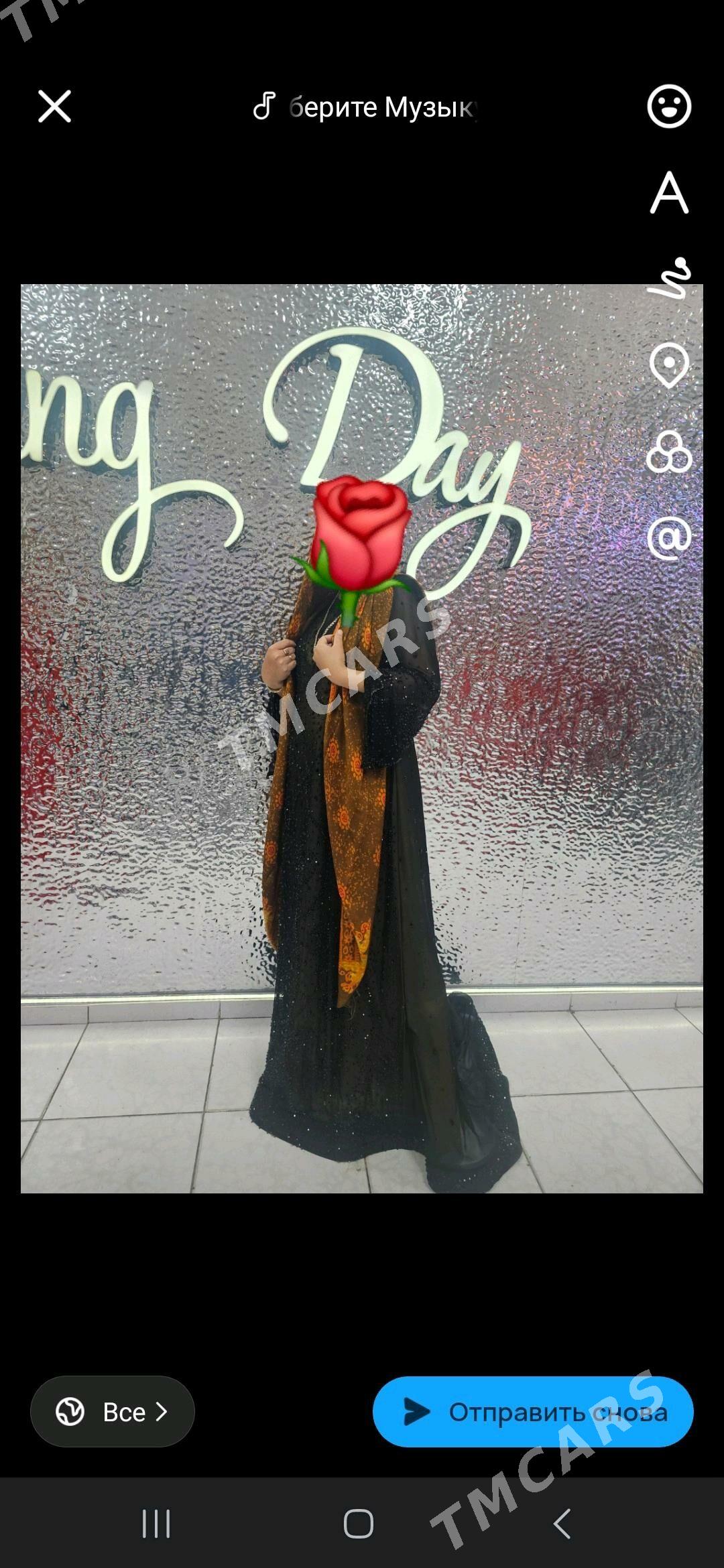The image size is (724, 1568).
Task: Select the drawing brush tool
Action: point(669,278)
